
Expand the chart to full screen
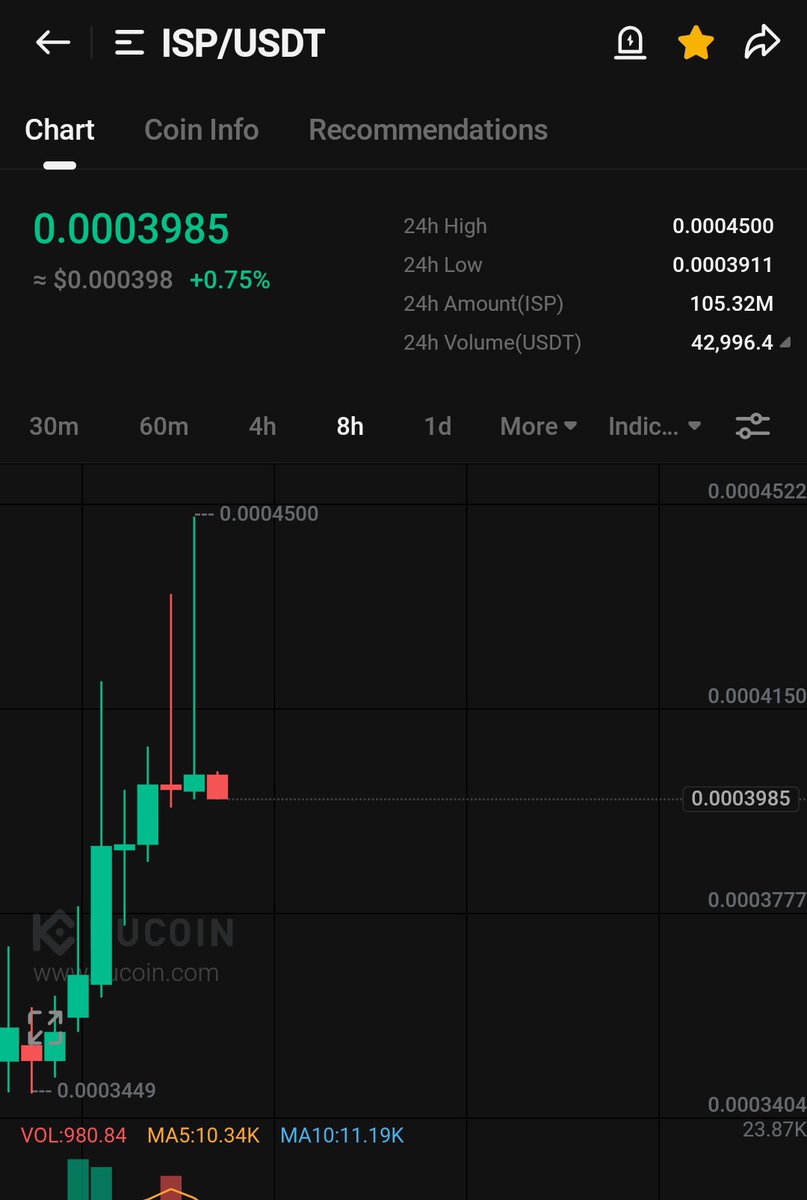click(x=45, y=1027)
